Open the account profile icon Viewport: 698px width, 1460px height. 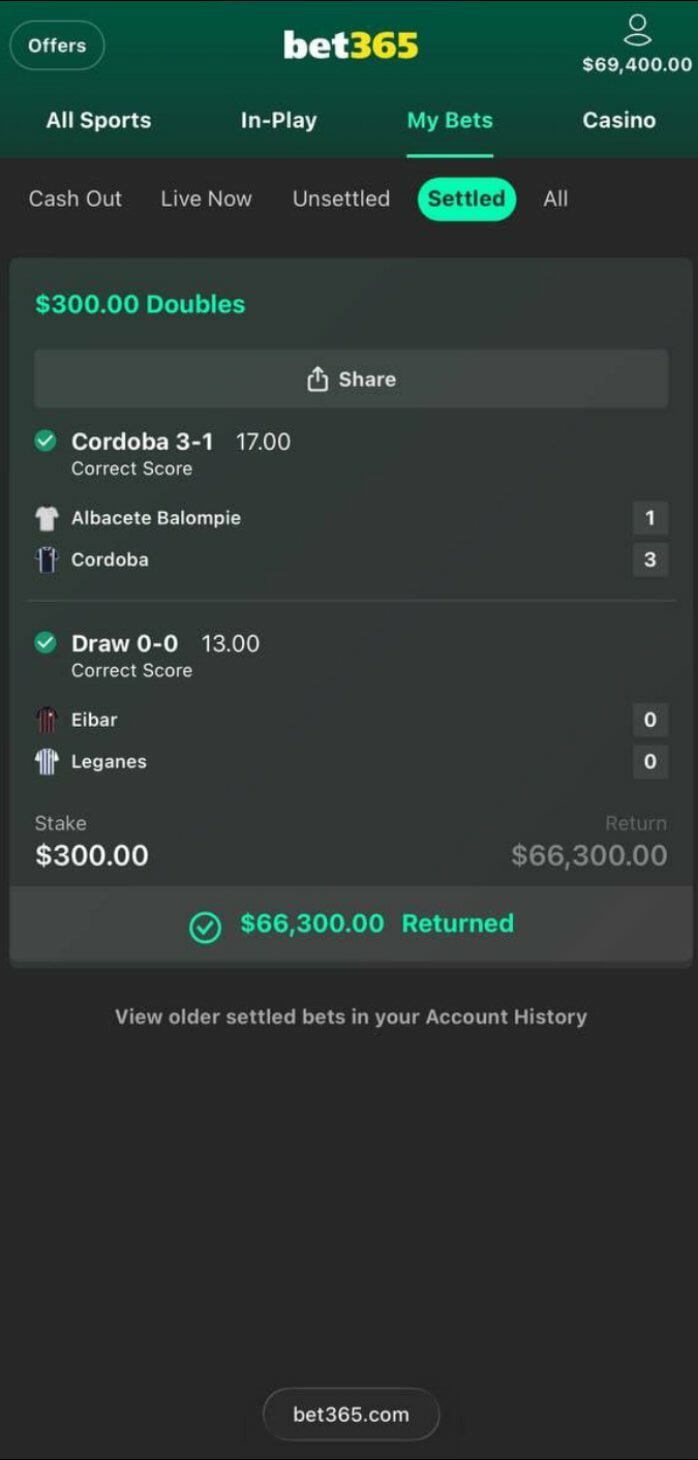click(x=637, y=30)
